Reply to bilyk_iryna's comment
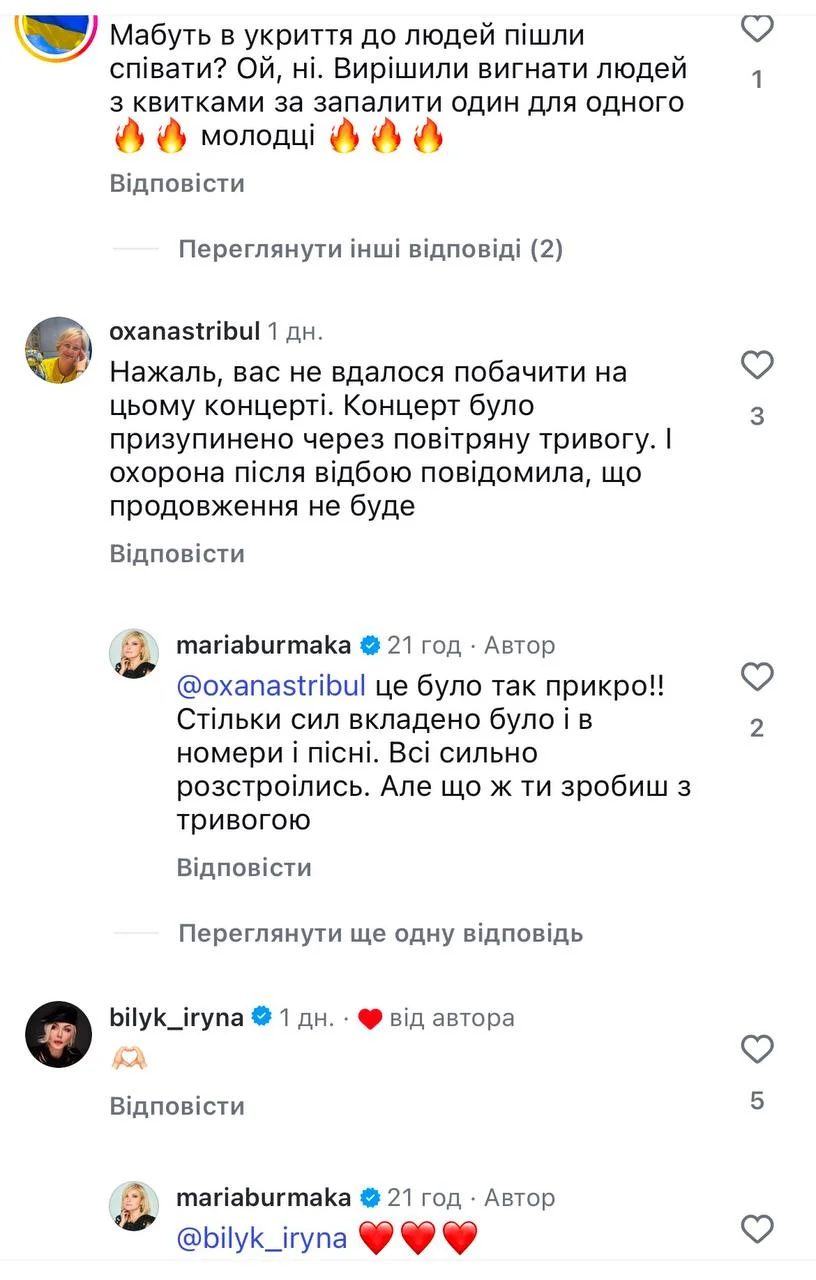 click(x=176, y=1106)
